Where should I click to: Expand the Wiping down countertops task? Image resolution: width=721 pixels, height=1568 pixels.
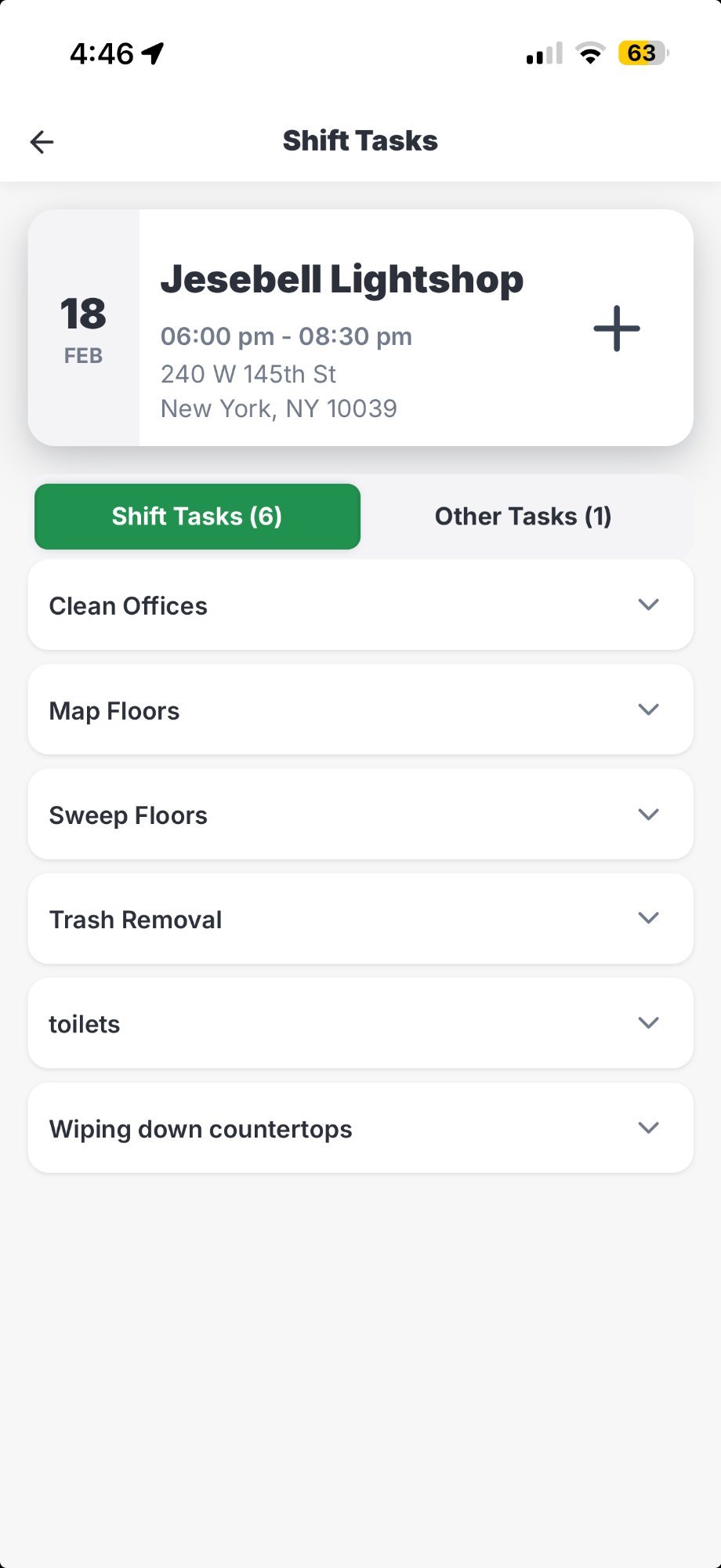coord(648,1127)
